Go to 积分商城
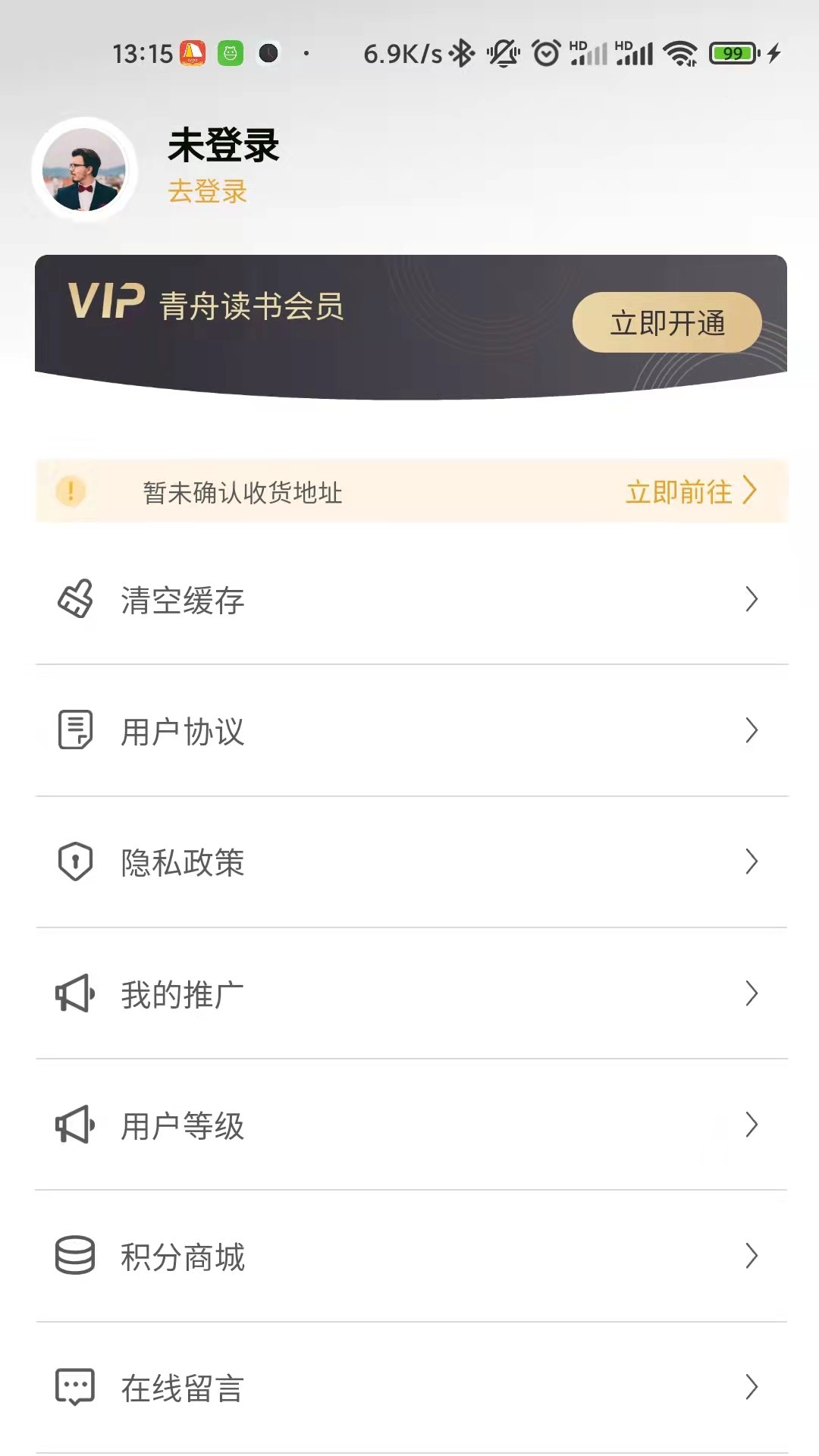819x1456 pixels. [411, 1256]
